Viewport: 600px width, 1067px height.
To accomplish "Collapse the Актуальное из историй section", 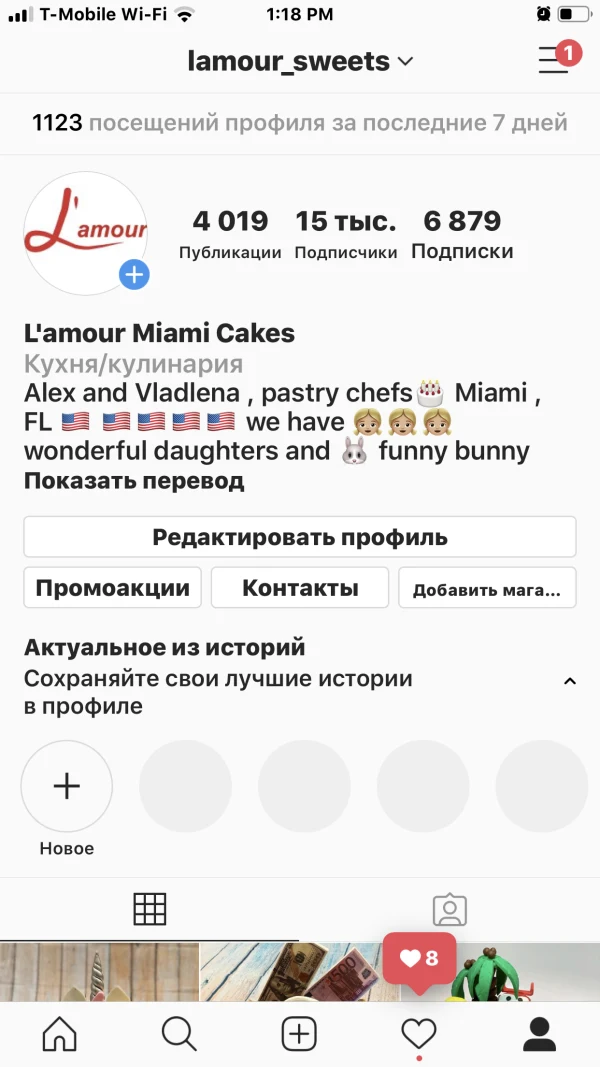I will [569, 681].
